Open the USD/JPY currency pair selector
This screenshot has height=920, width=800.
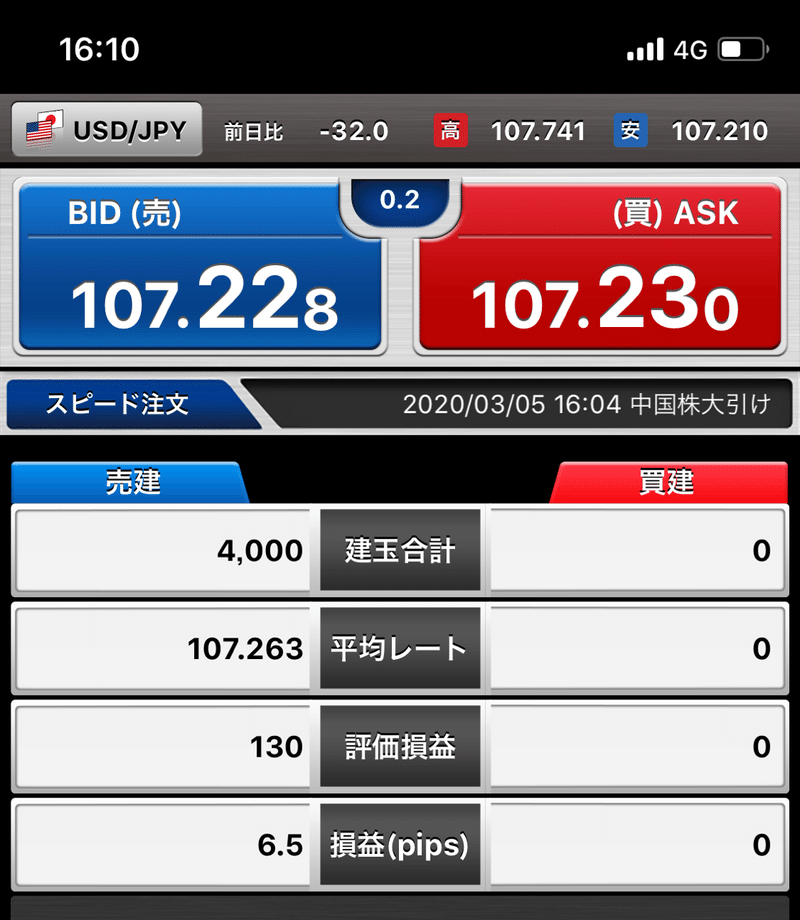pyautogui.click(x=107, y=130)
